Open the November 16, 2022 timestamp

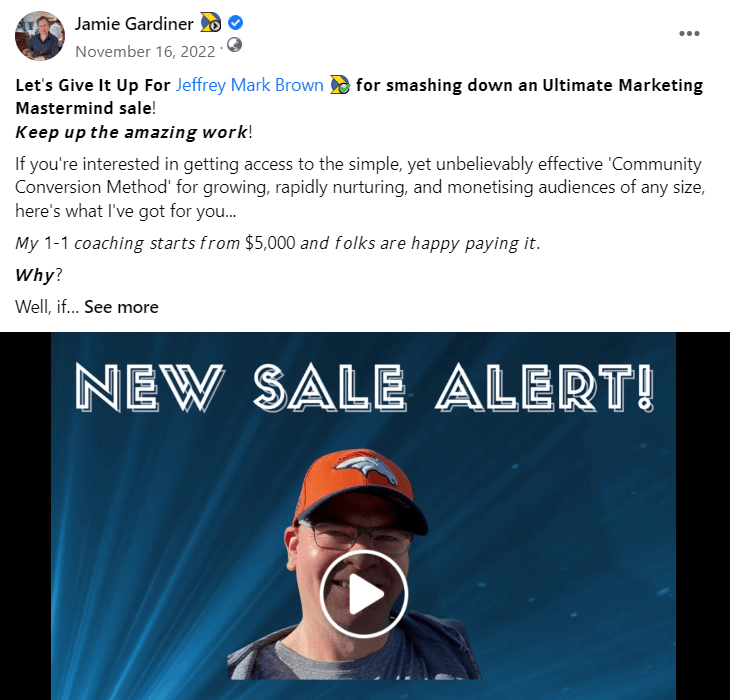145,50
